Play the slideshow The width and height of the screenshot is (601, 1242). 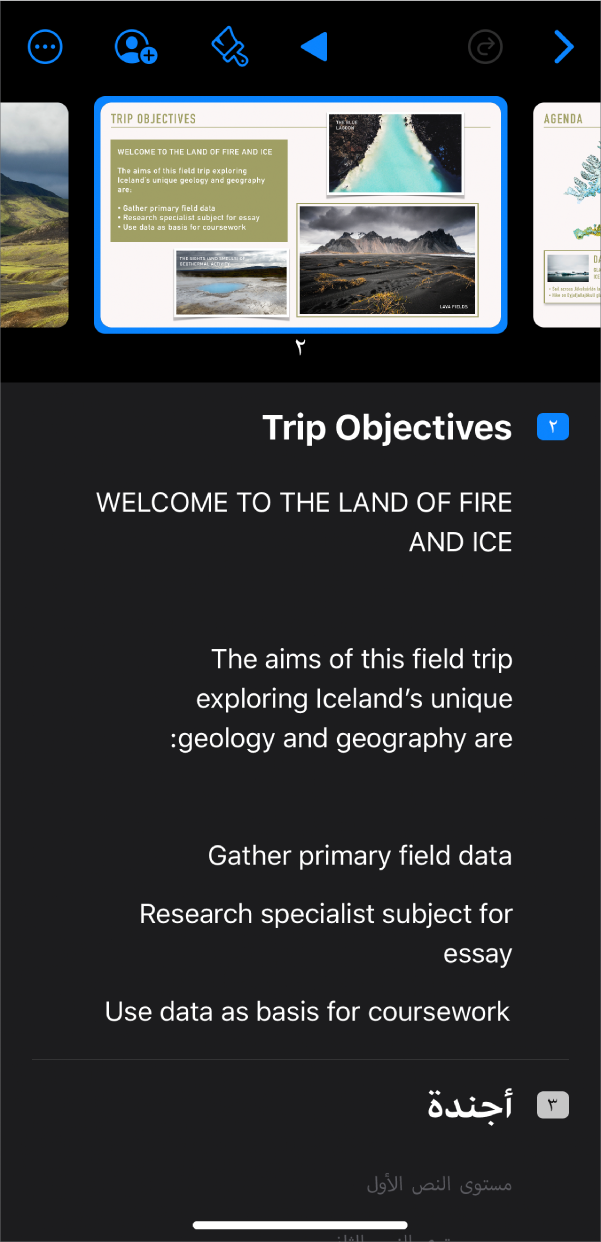click(x=314, y=46)
